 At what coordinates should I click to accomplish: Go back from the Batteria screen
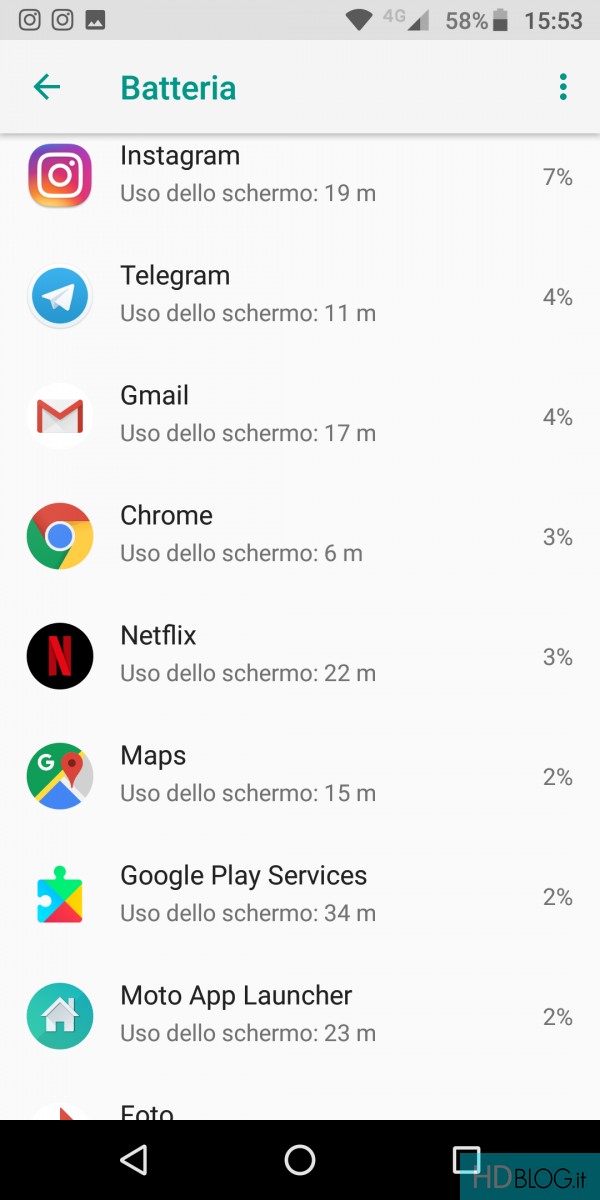click(x=47, y=88)
